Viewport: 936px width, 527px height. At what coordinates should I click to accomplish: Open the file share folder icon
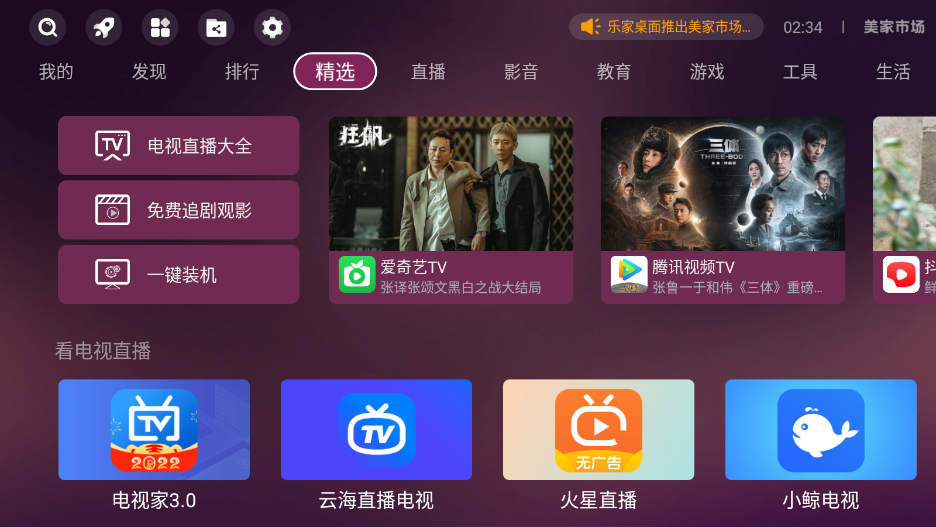216,27
